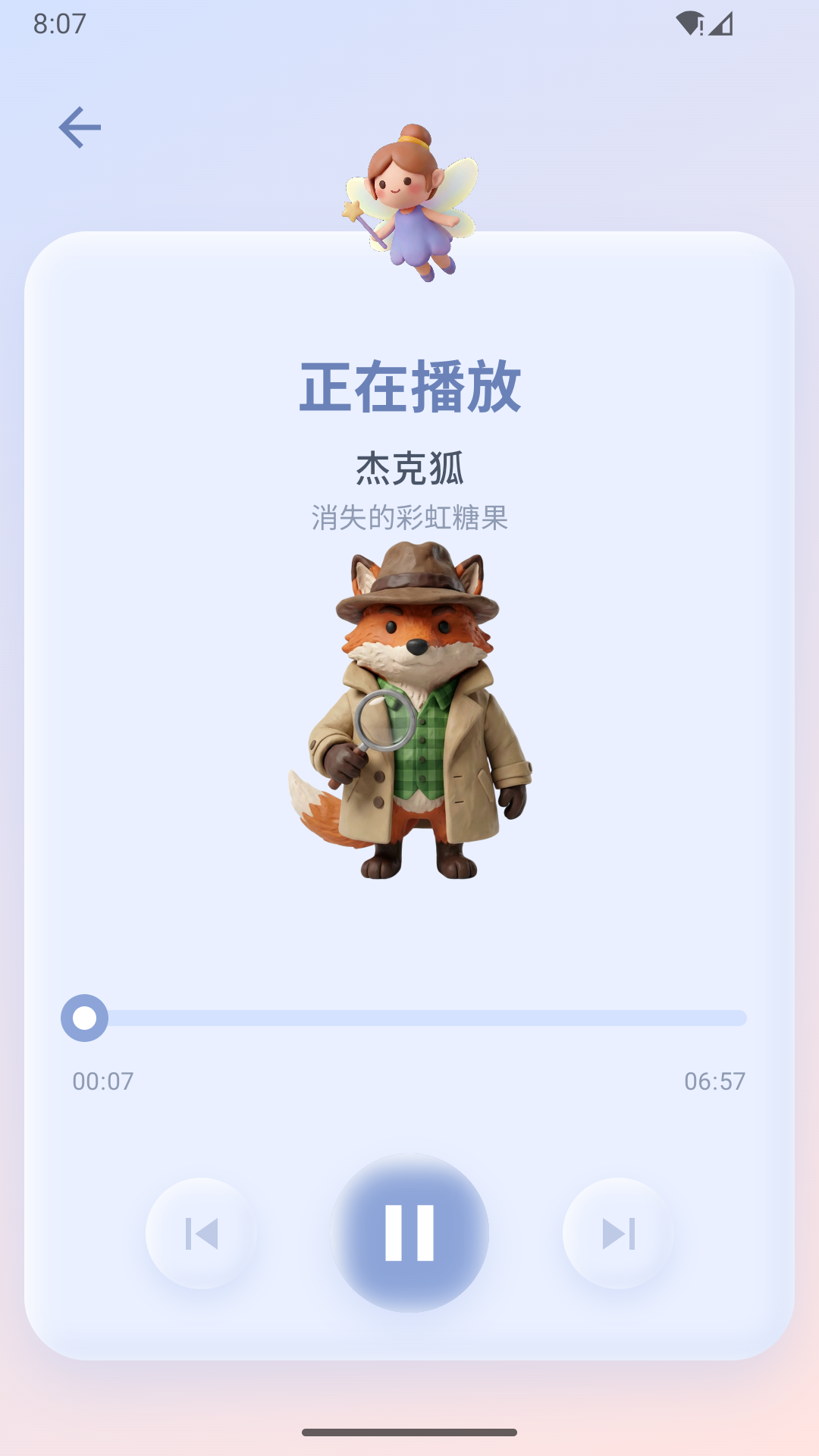
Task: Tap the story title 消失的彩虹糖果
Action: [409, 516]
